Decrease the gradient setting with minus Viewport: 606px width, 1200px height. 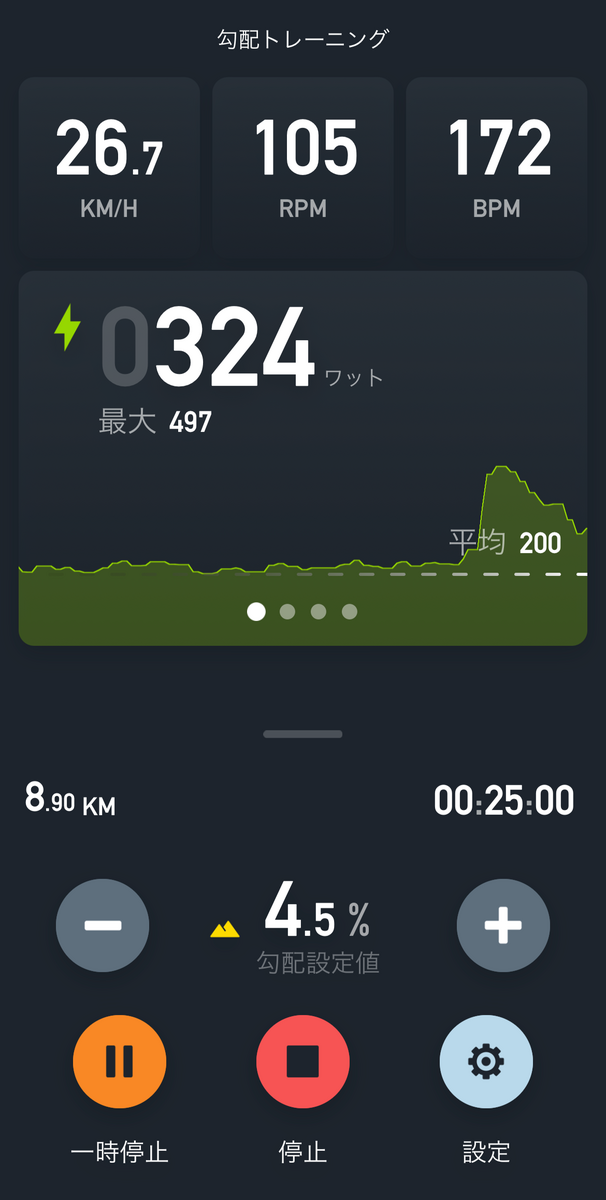[x=102, y=926]
